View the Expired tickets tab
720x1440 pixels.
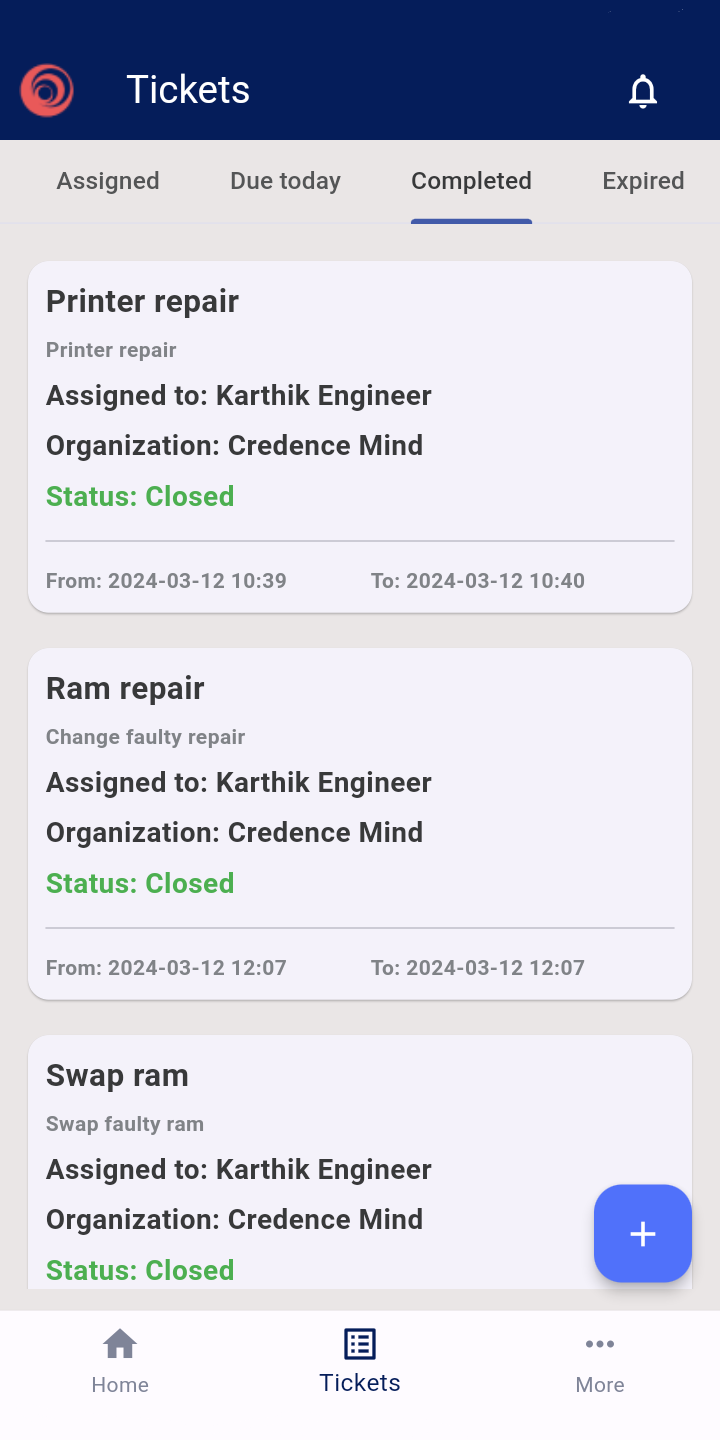(643, 181)
